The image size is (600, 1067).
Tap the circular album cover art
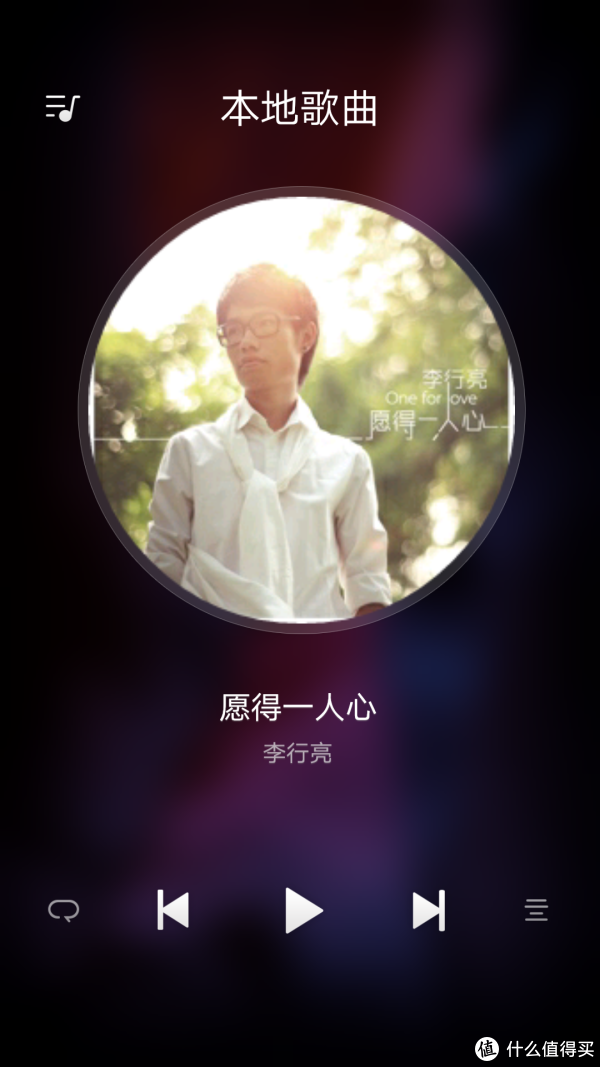tap(301, 410)
